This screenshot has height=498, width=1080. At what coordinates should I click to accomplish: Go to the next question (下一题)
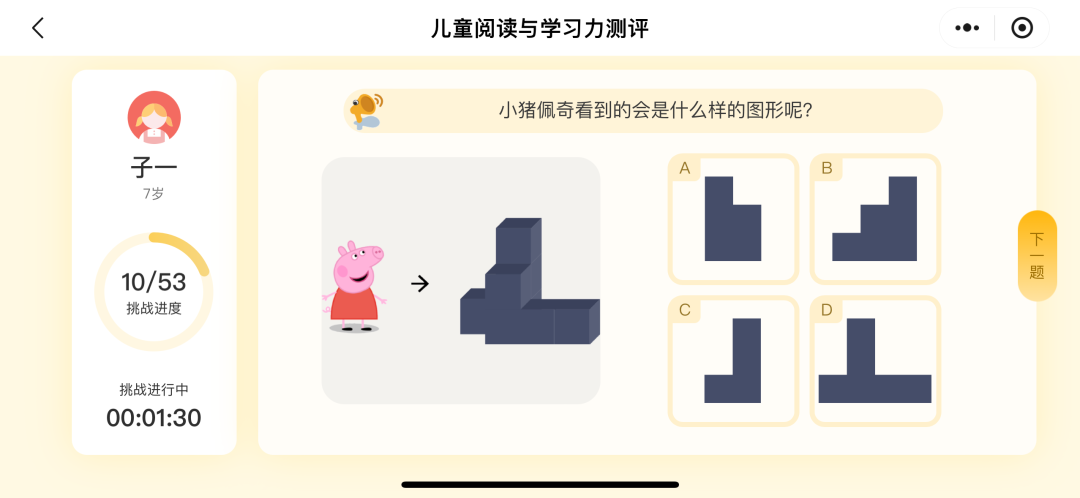coord(1037,256)
